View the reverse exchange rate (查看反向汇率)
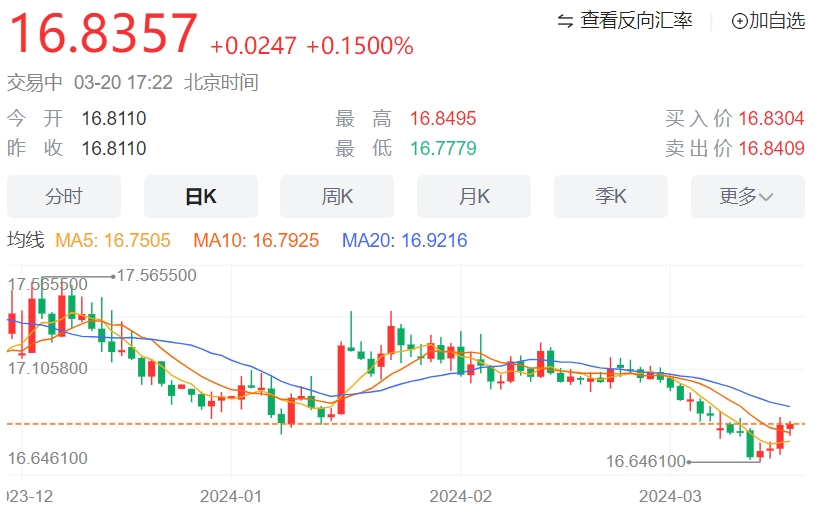The width and height of the screenshot is (829, 516). point(625,20)
